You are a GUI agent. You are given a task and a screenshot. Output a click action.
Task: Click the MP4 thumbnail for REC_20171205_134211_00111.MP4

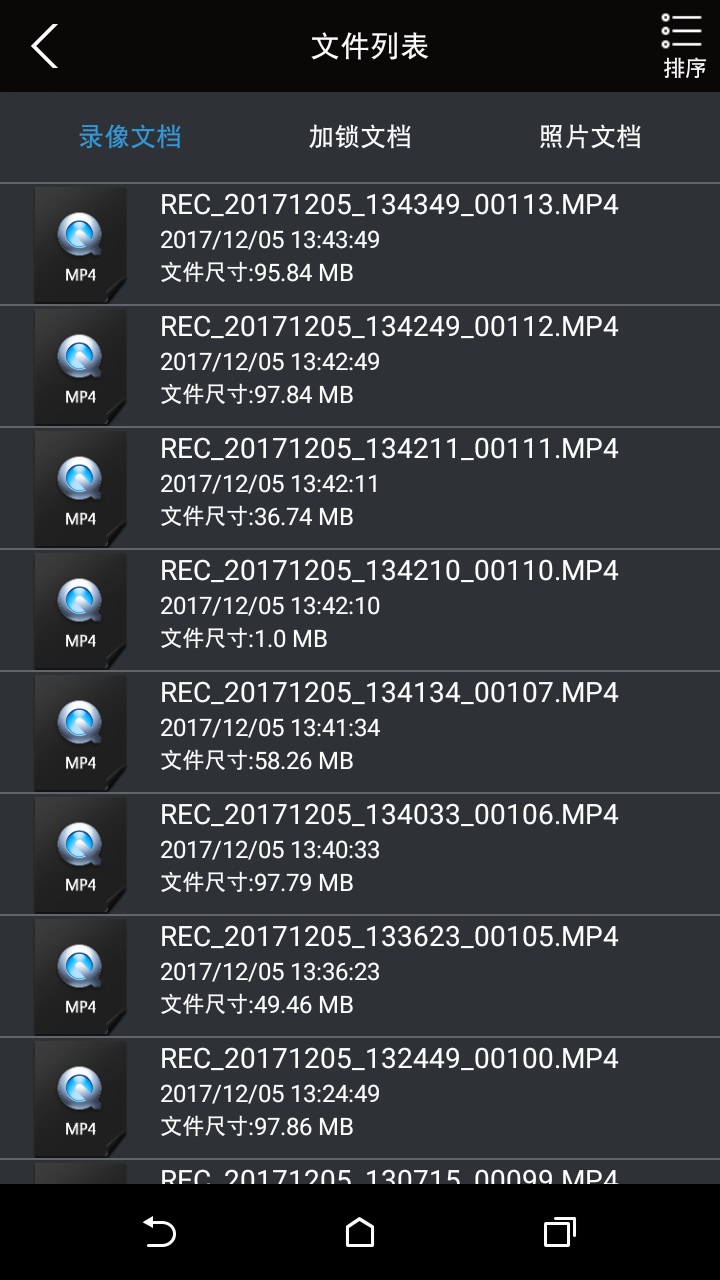[80, 489]
